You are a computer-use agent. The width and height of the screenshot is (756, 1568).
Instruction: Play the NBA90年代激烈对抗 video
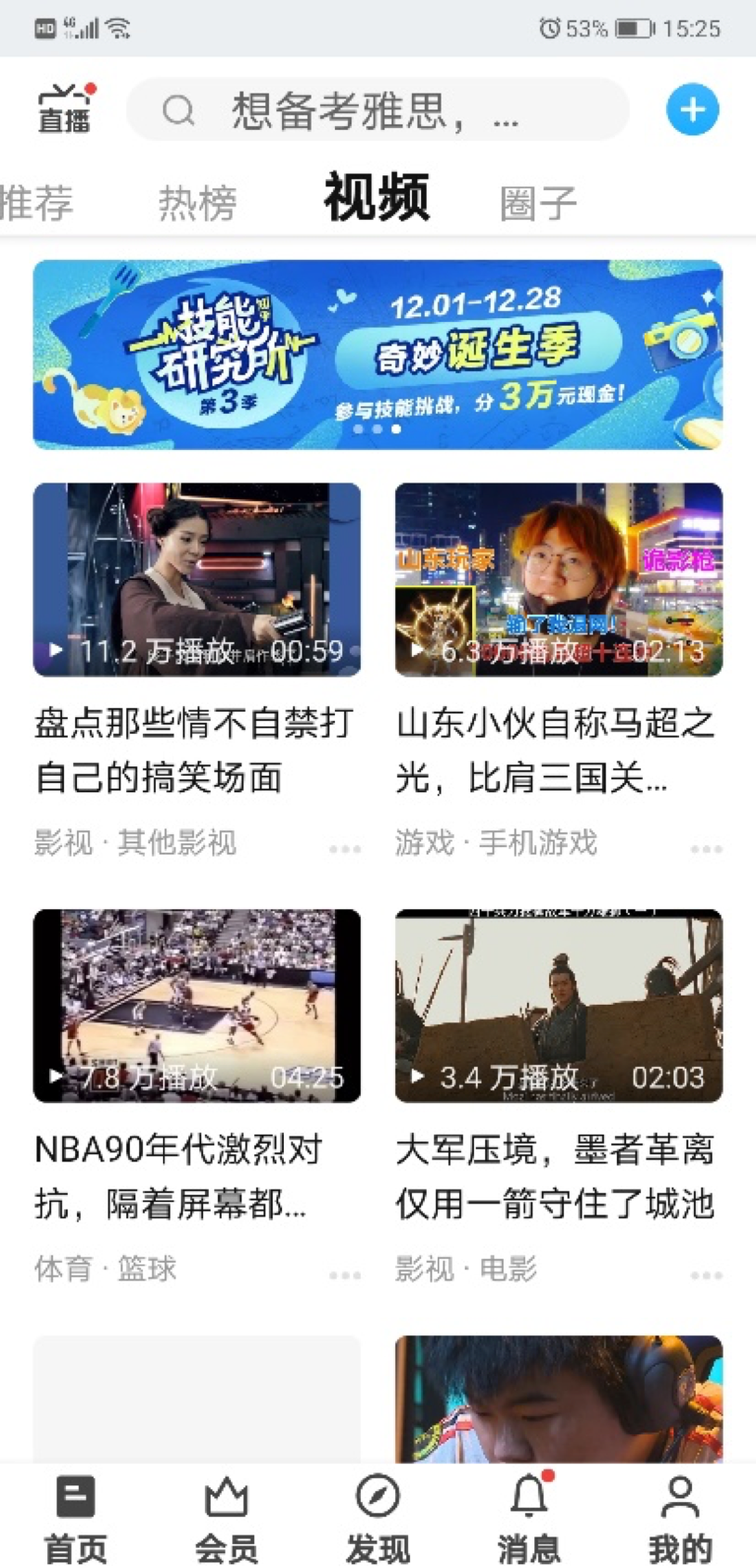(x=197, y=1005)
